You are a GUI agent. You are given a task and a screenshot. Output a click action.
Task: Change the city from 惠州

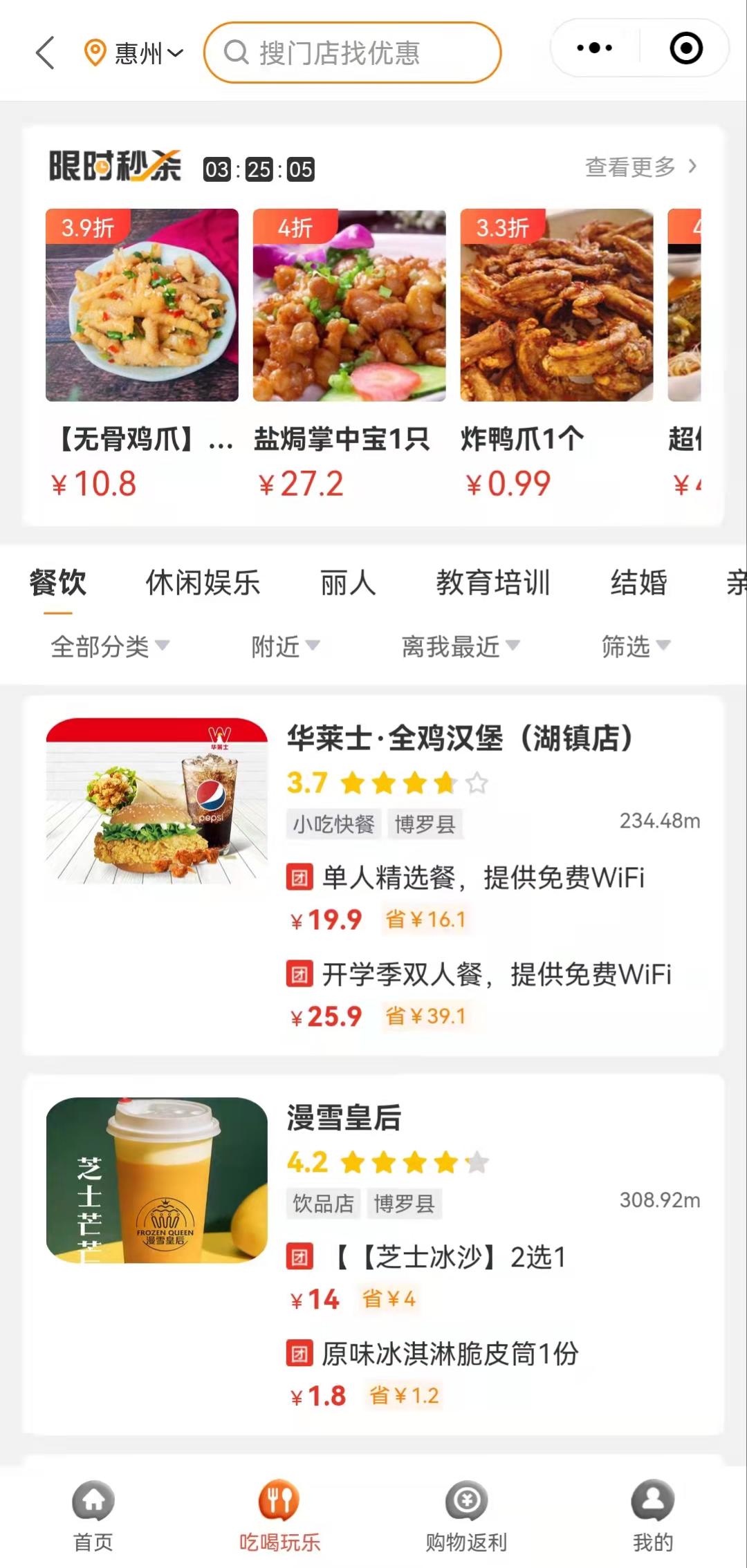tap(134, 53)
